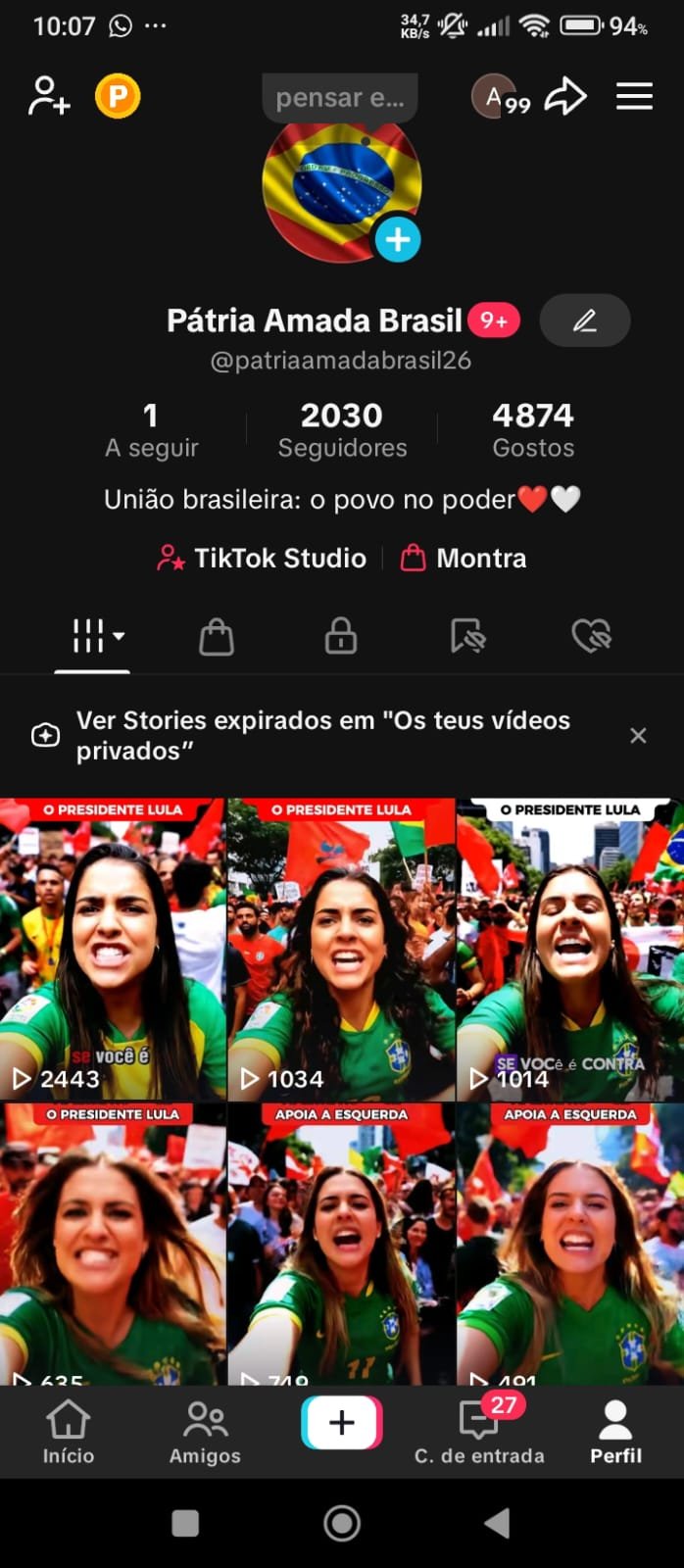Switch to the private videos lock tab
The height and width of the screenshot is (1568, 684).
click(x=341, y=636)
